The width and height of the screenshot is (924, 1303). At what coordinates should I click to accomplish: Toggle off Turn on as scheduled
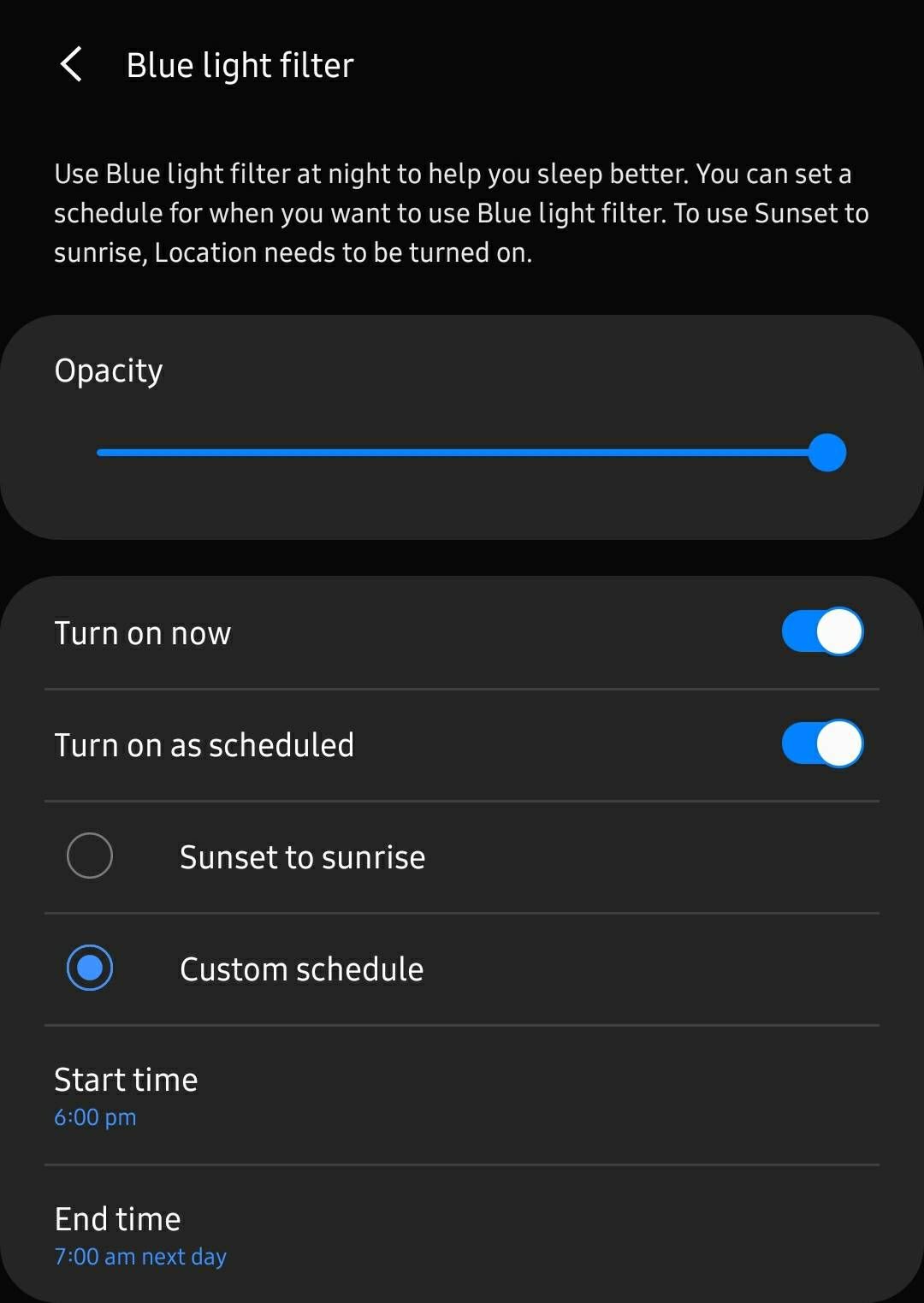pos(821,743)
